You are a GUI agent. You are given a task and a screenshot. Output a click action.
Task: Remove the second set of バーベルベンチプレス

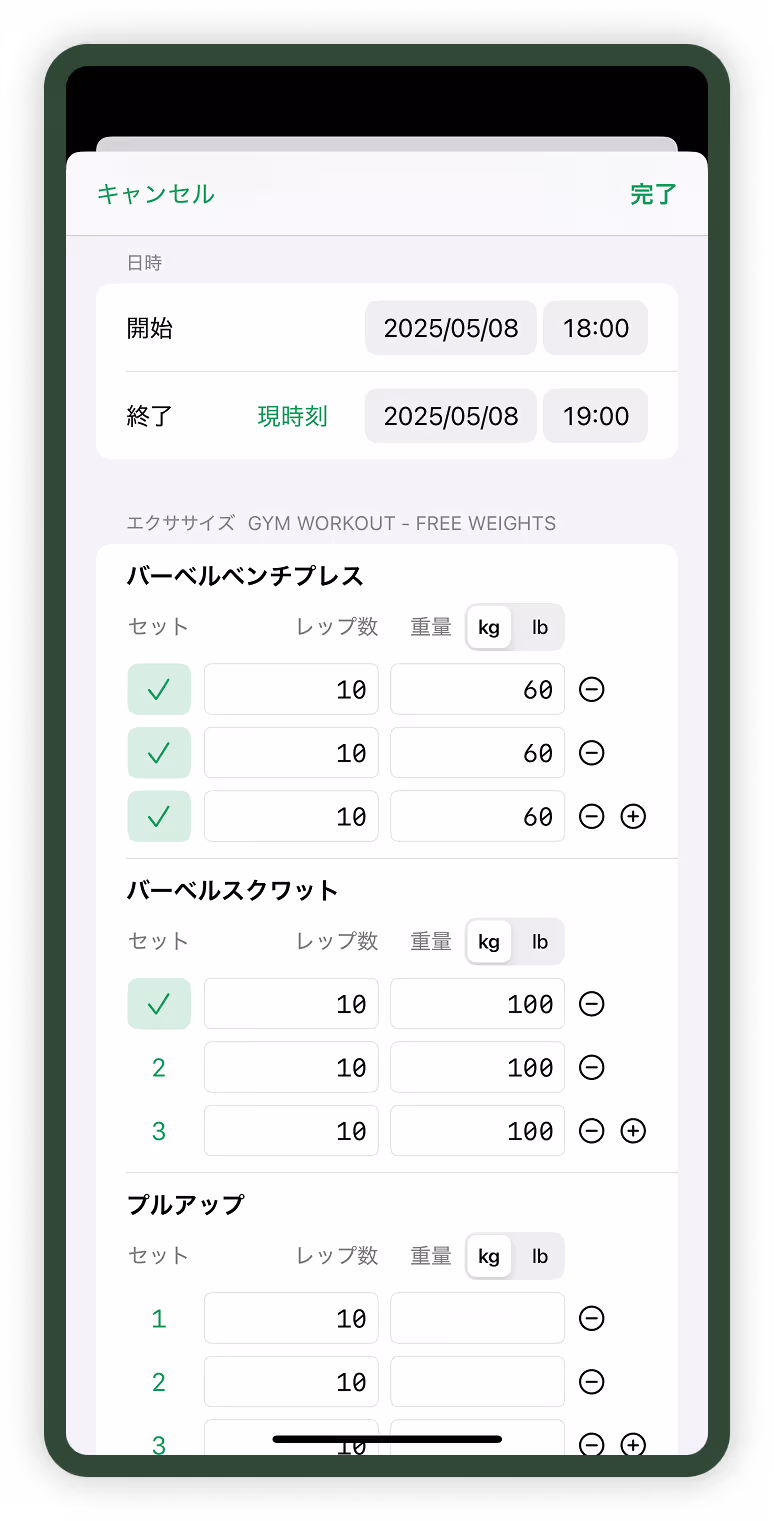592,753
